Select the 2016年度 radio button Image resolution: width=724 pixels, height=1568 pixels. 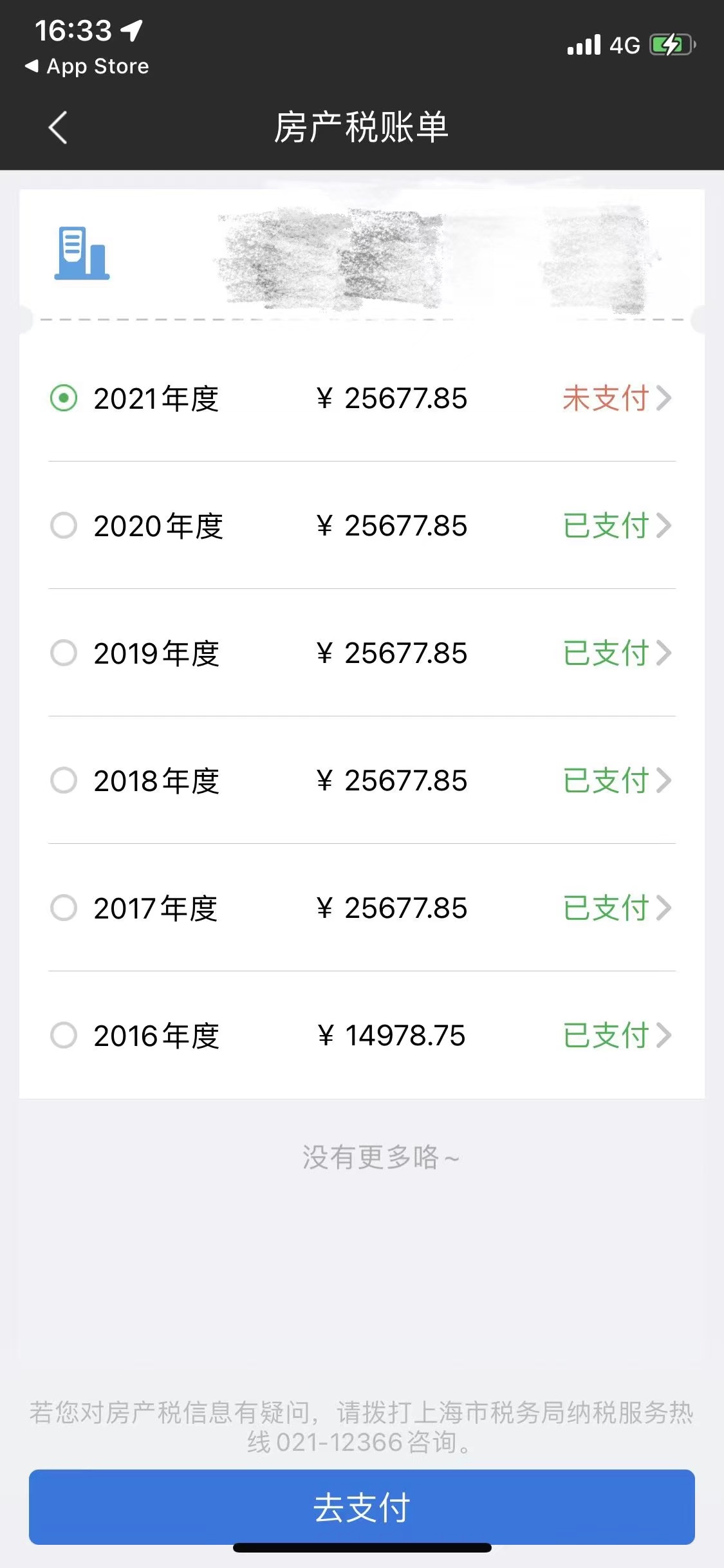tap(64, 1035)
